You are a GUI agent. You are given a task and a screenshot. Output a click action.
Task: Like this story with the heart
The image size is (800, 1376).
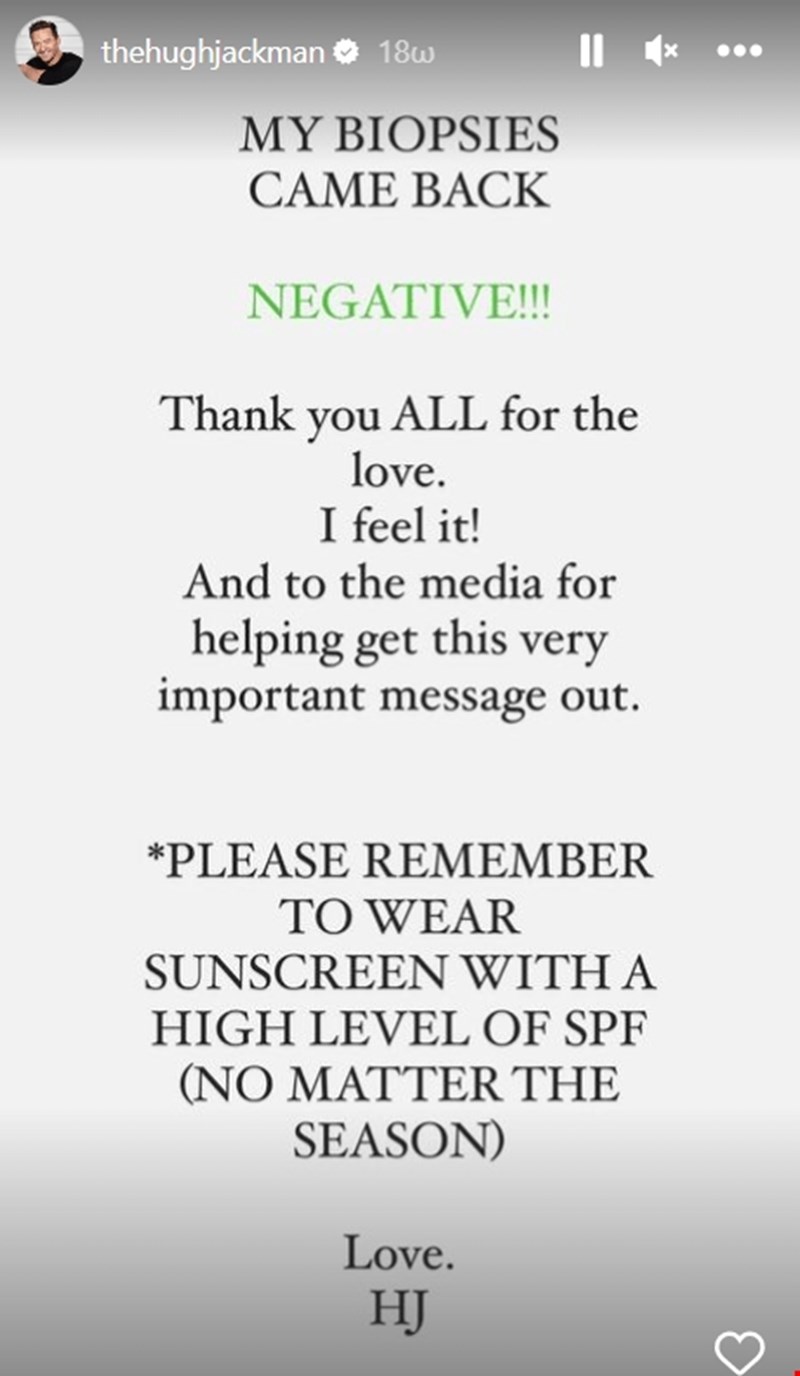pyautogui.click(x=738, y=1350)
